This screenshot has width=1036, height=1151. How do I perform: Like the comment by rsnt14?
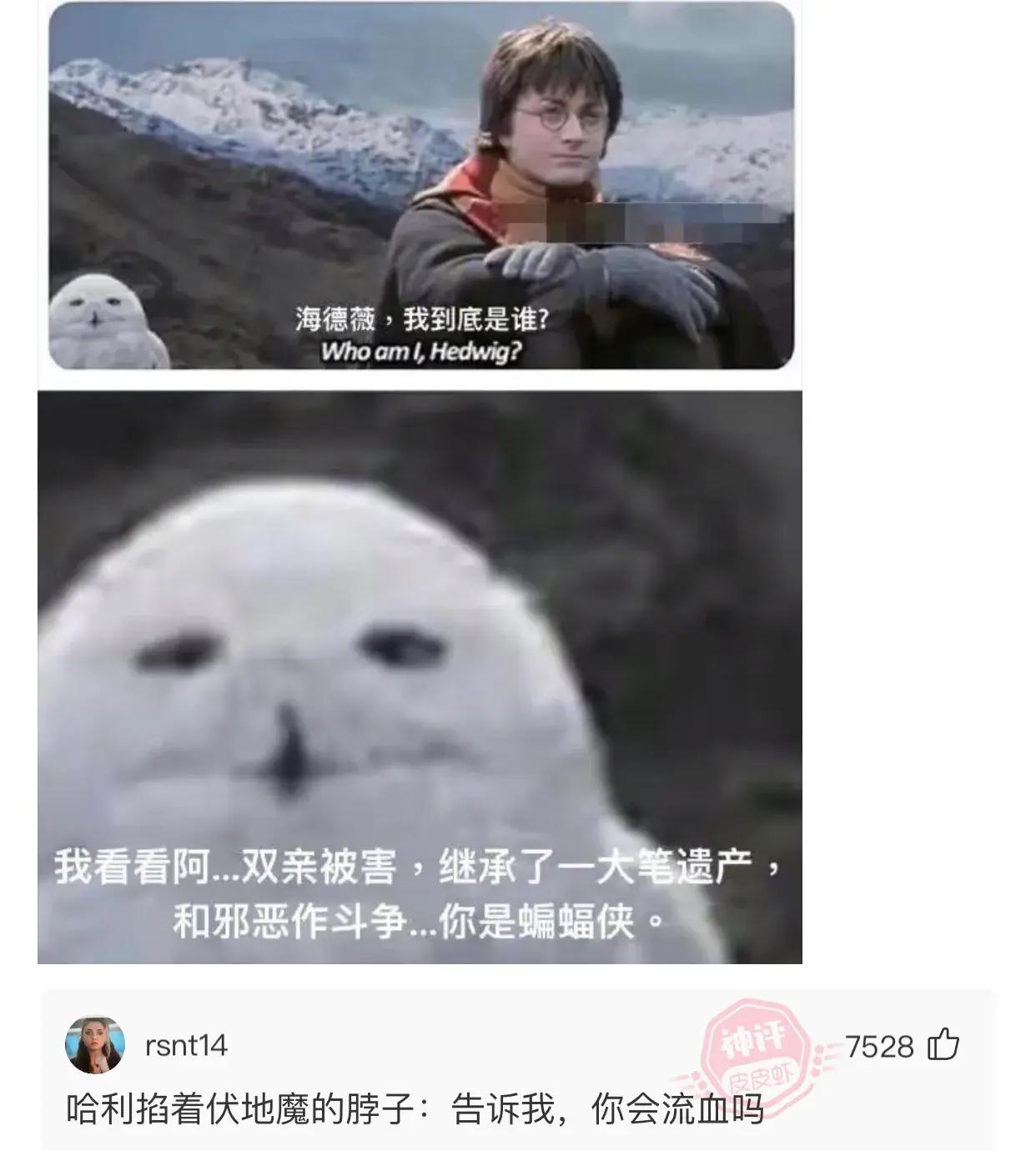click(x=943, y=1045)
